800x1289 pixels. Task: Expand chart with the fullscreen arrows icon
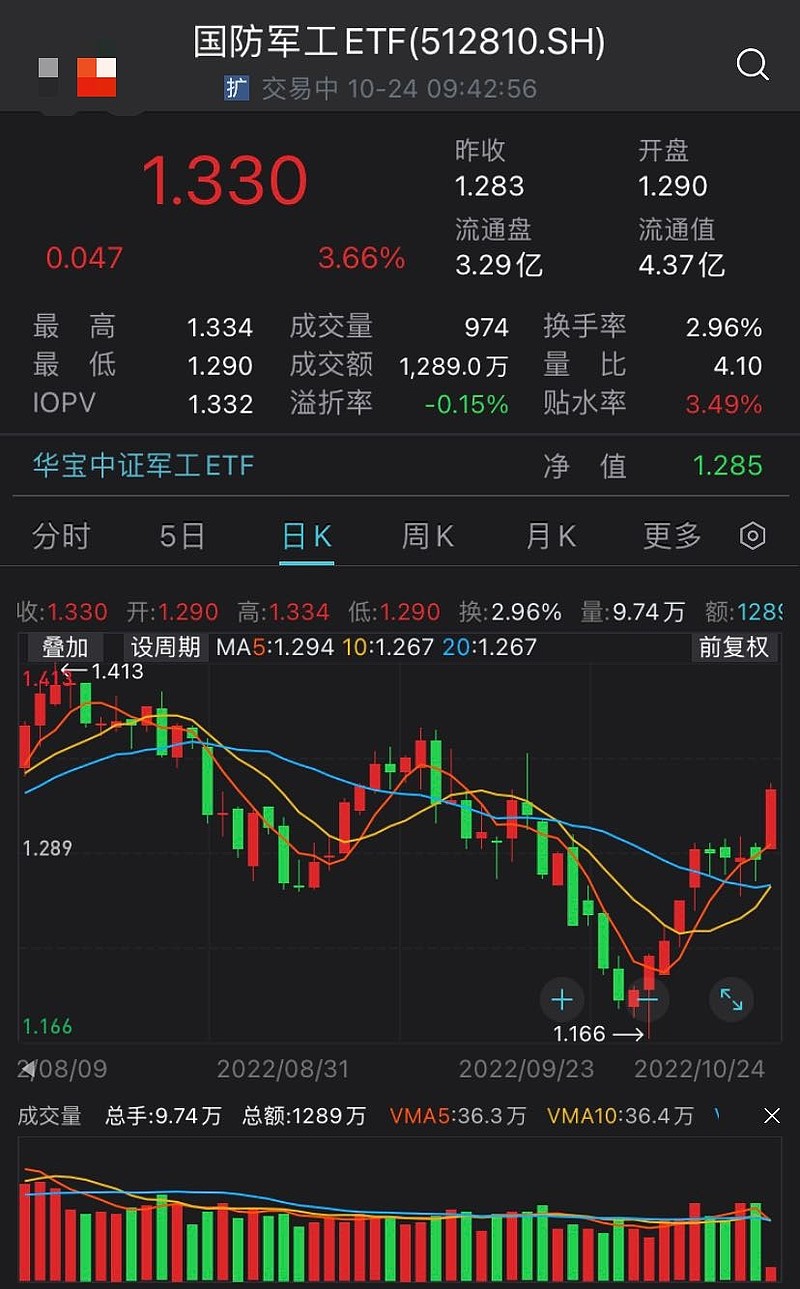point(731,999)
